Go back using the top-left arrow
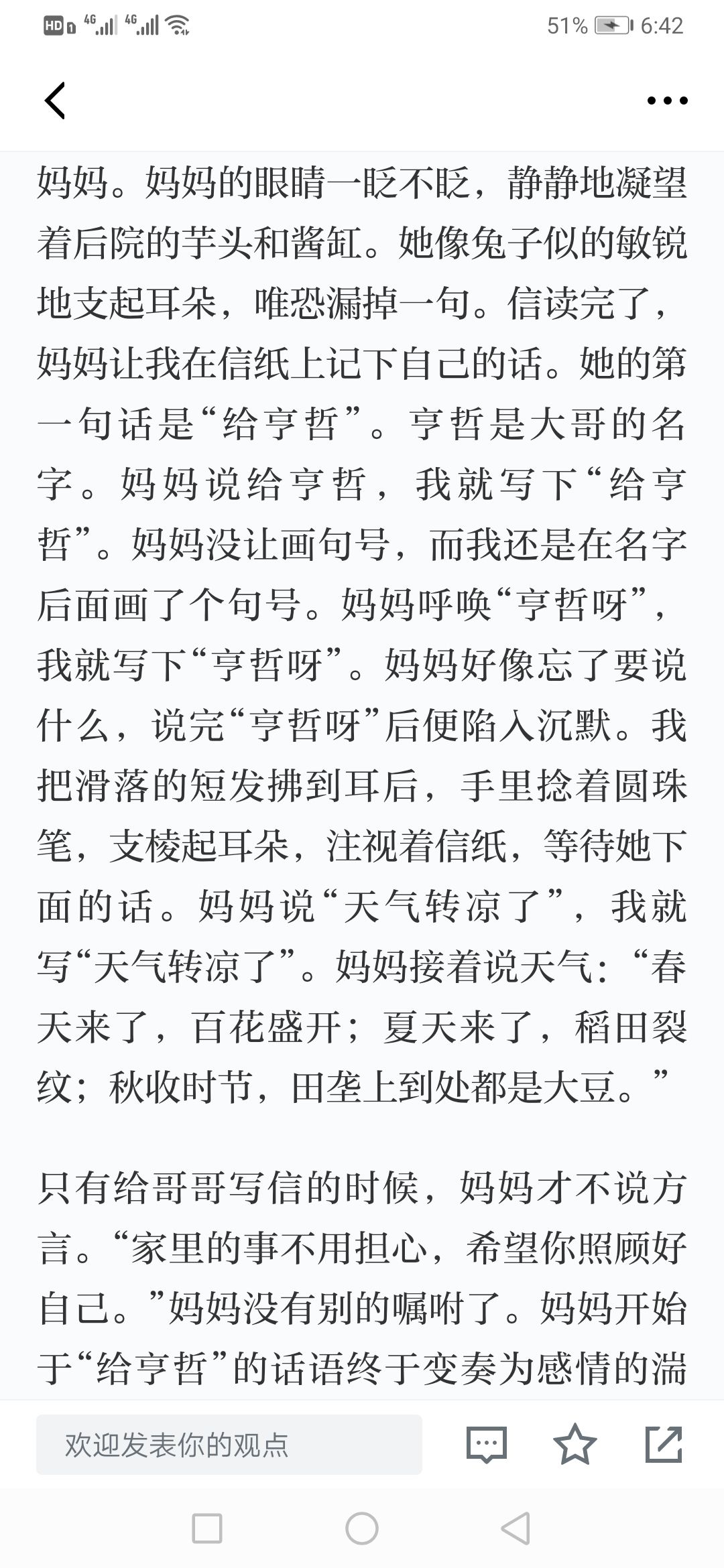 55,101
